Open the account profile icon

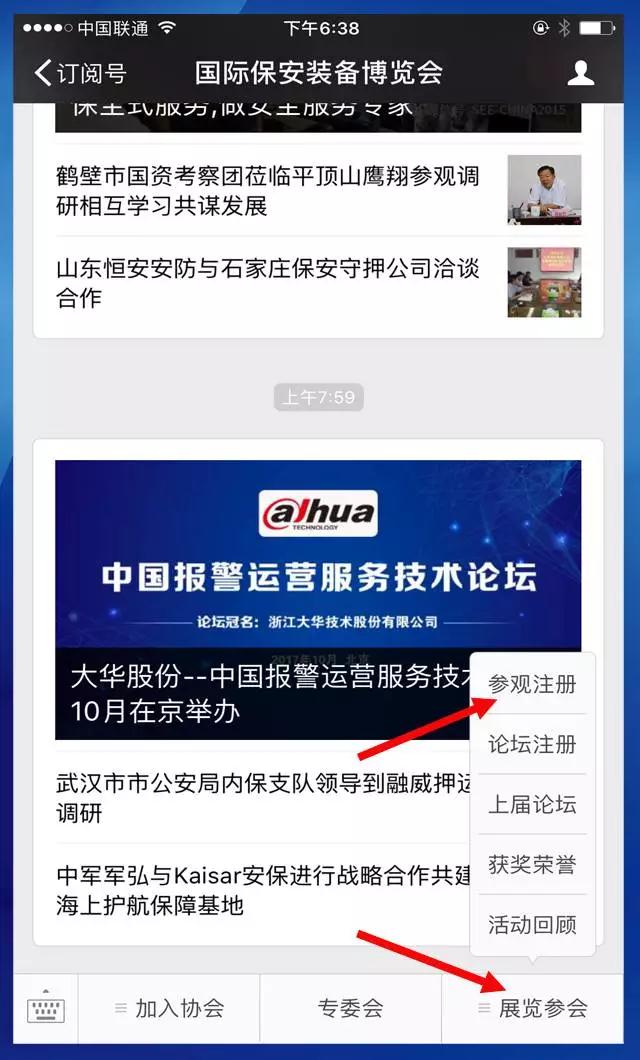point(580,73)
